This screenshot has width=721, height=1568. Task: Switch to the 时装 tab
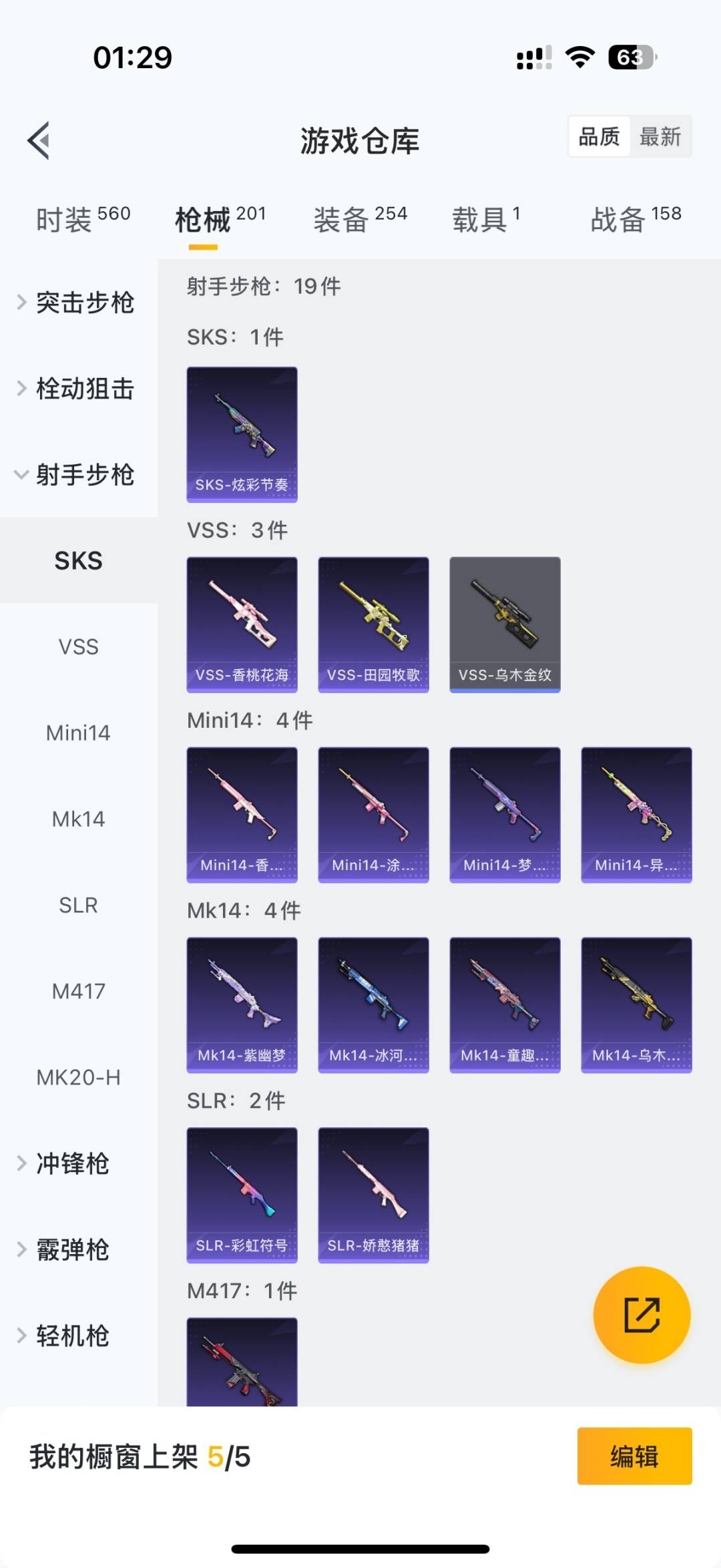83,219
